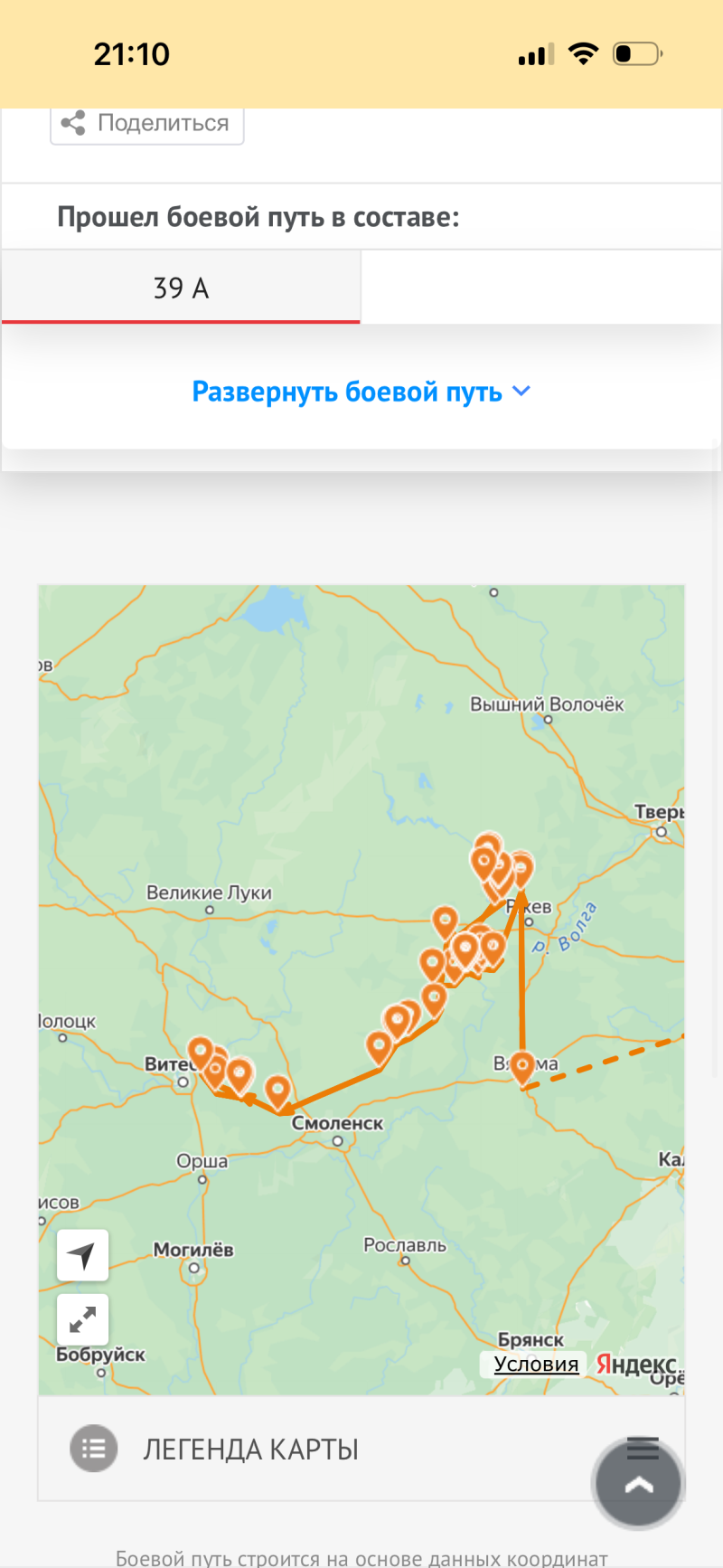This screenshot has width=723, height=1568.
Task: Tap the round scroll-to-top arrow button
Action: (x=639, y=1484)
